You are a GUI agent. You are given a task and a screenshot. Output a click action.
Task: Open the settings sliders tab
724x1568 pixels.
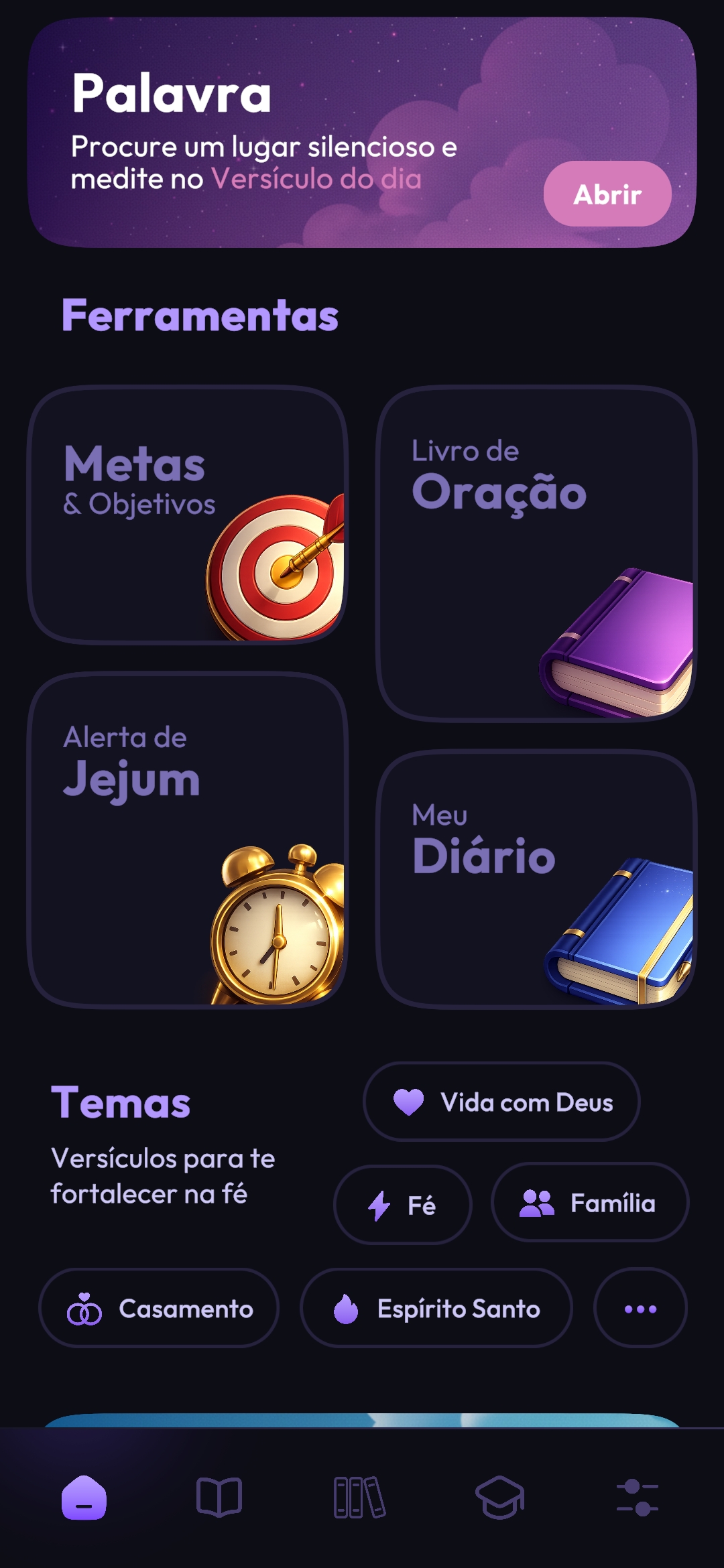[637, 1498]
